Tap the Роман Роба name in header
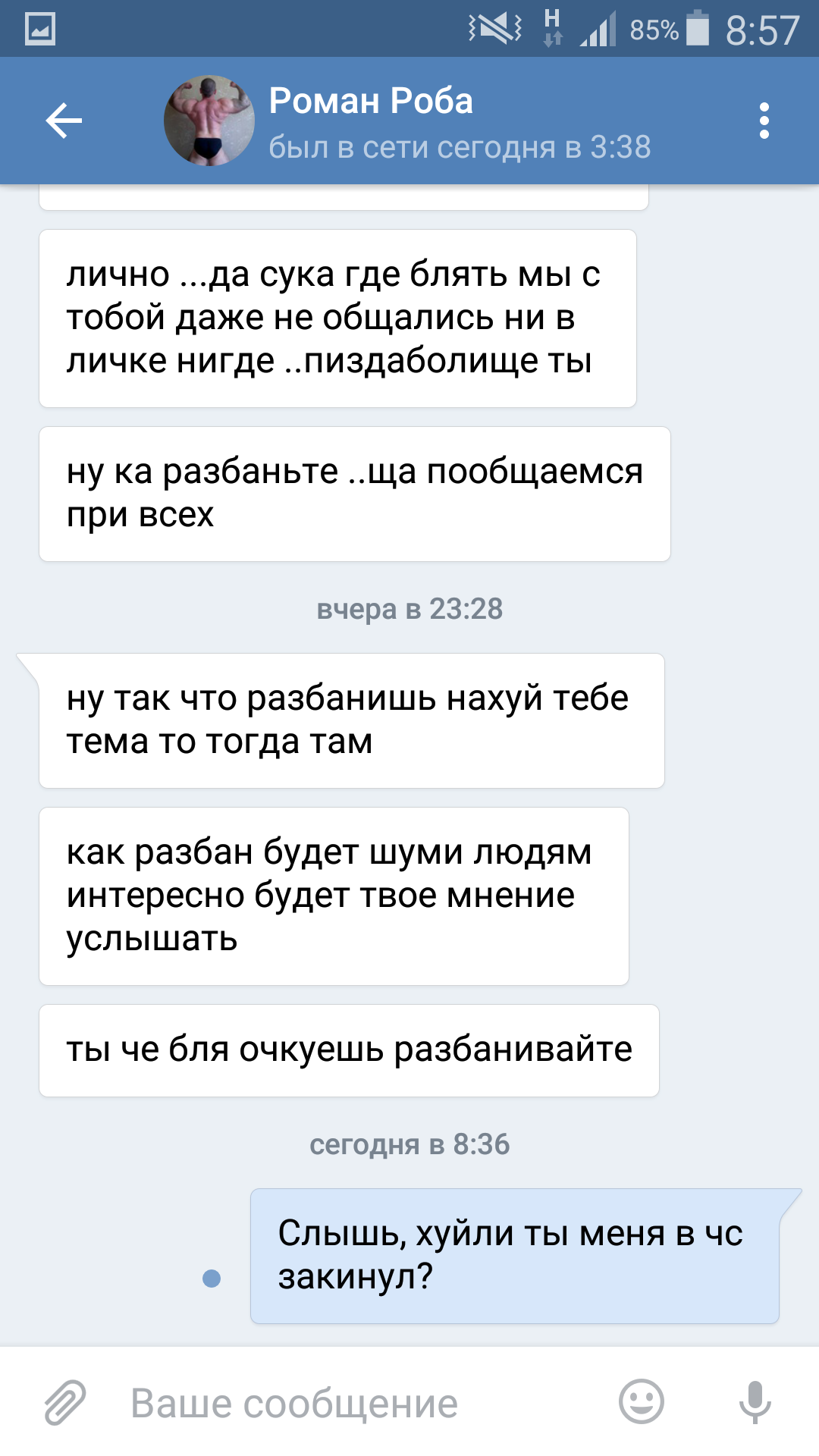This screenshot has height=1456, width=819. [371, 101]
